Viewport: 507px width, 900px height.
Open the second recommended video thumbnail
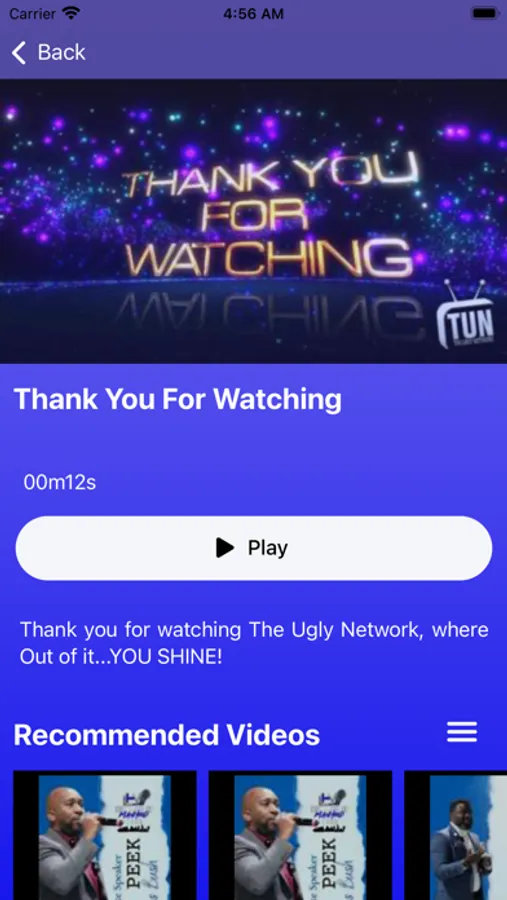[x=300, y=835]
